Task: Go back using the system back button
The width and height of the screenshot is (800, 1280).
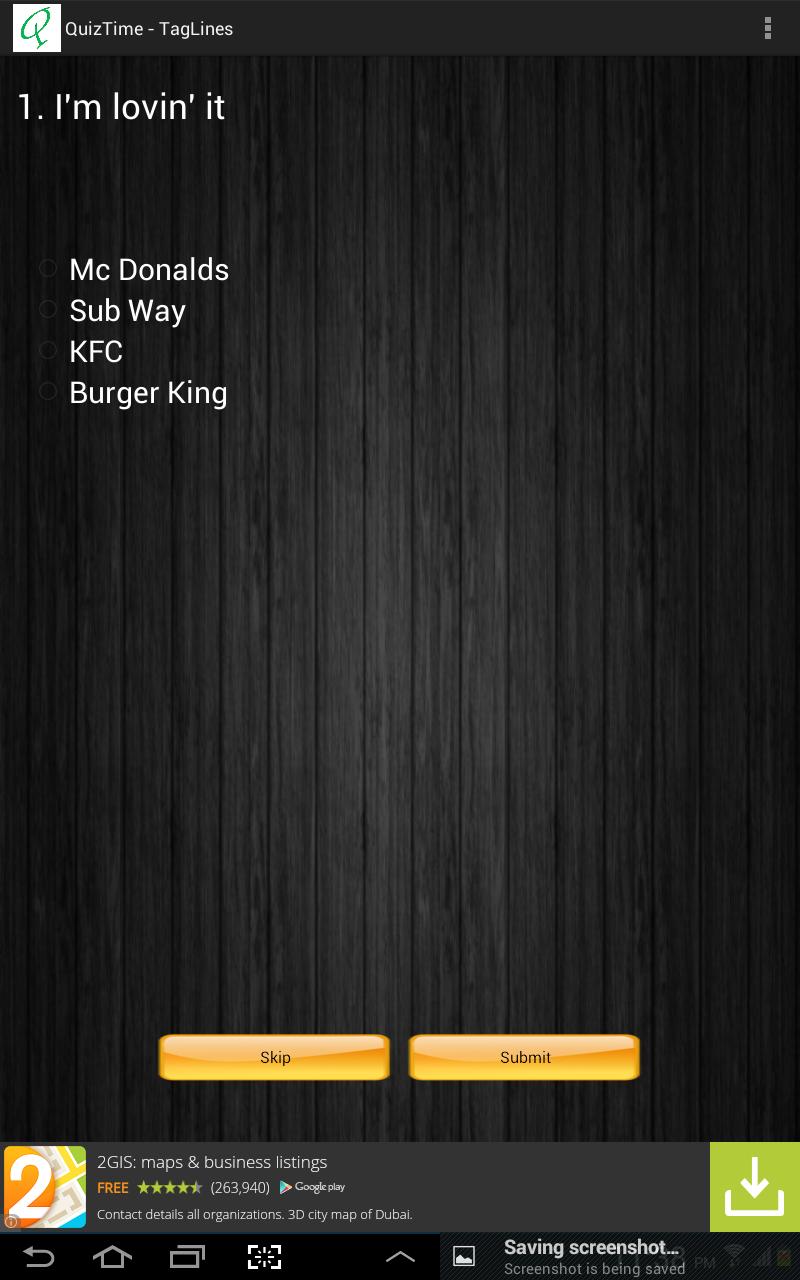Action: click(38, 1257)
